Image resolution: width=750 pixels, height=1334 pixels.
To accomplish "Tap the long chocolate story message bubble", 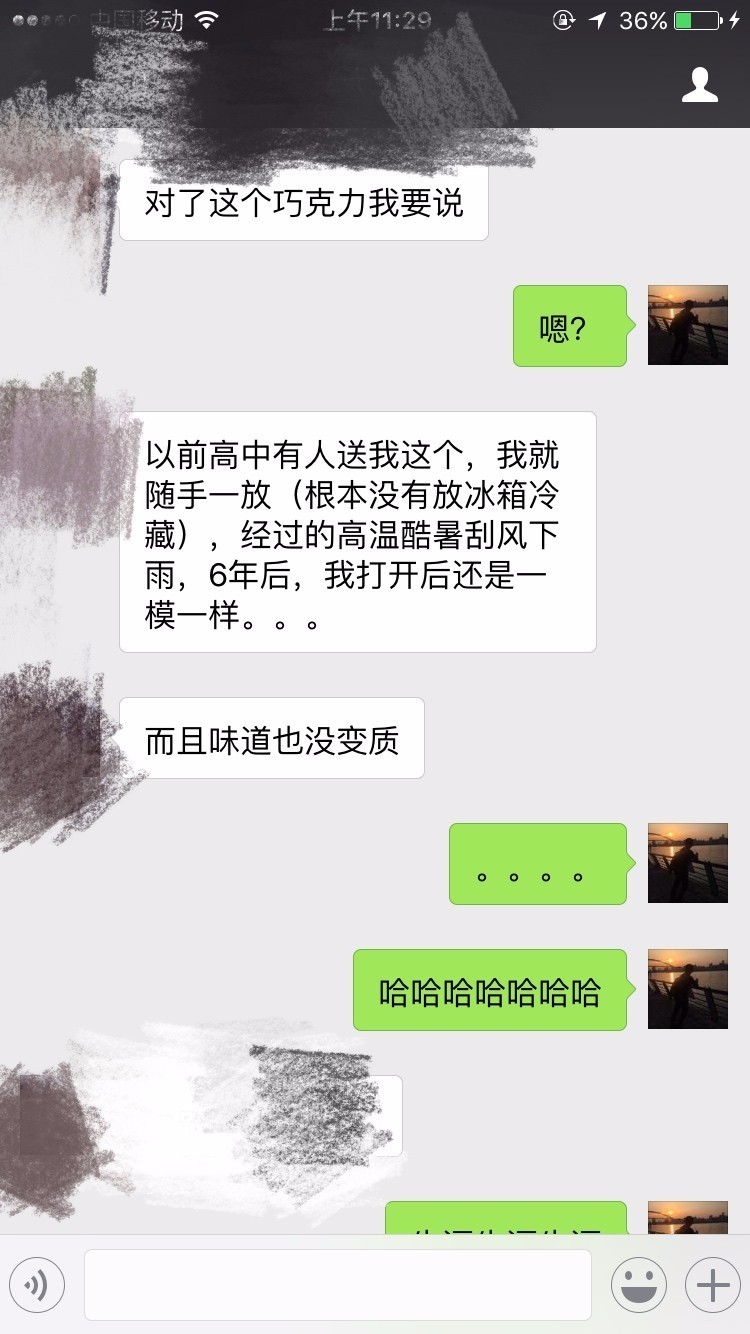I will pos(357,530).
